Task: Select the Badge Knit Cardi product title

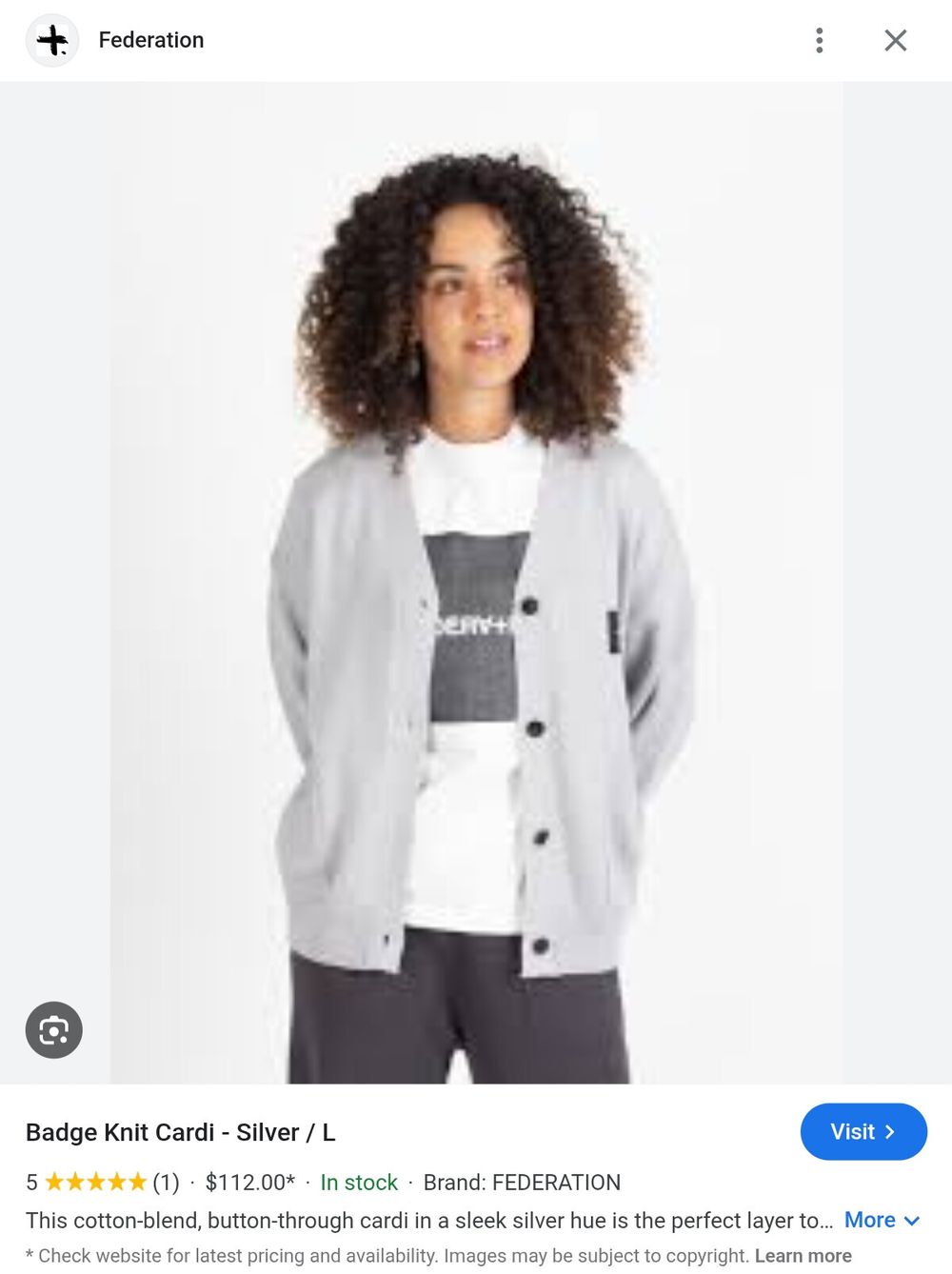Action: [182, 1132]
